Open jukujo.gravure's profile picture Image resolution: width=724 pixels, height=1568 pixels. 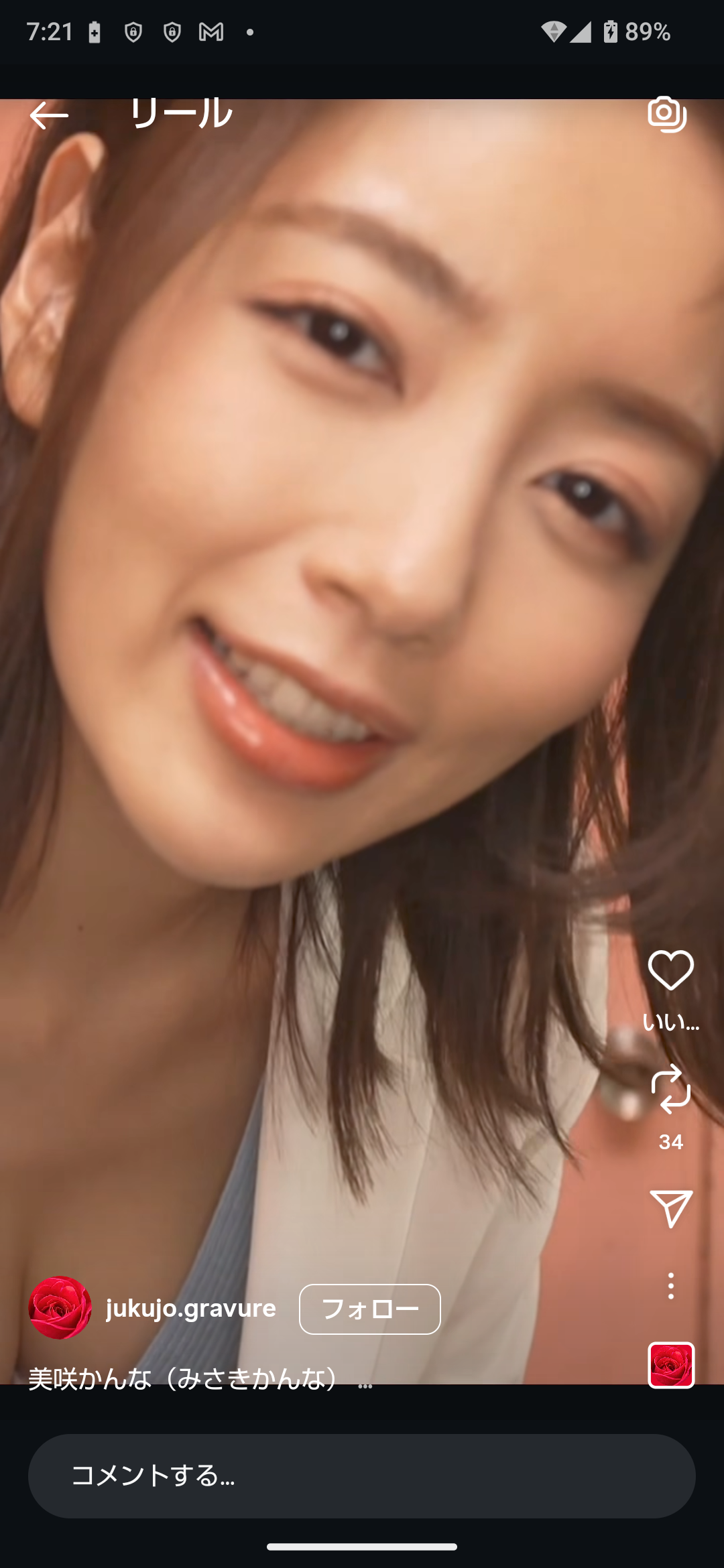(59, 1309)
